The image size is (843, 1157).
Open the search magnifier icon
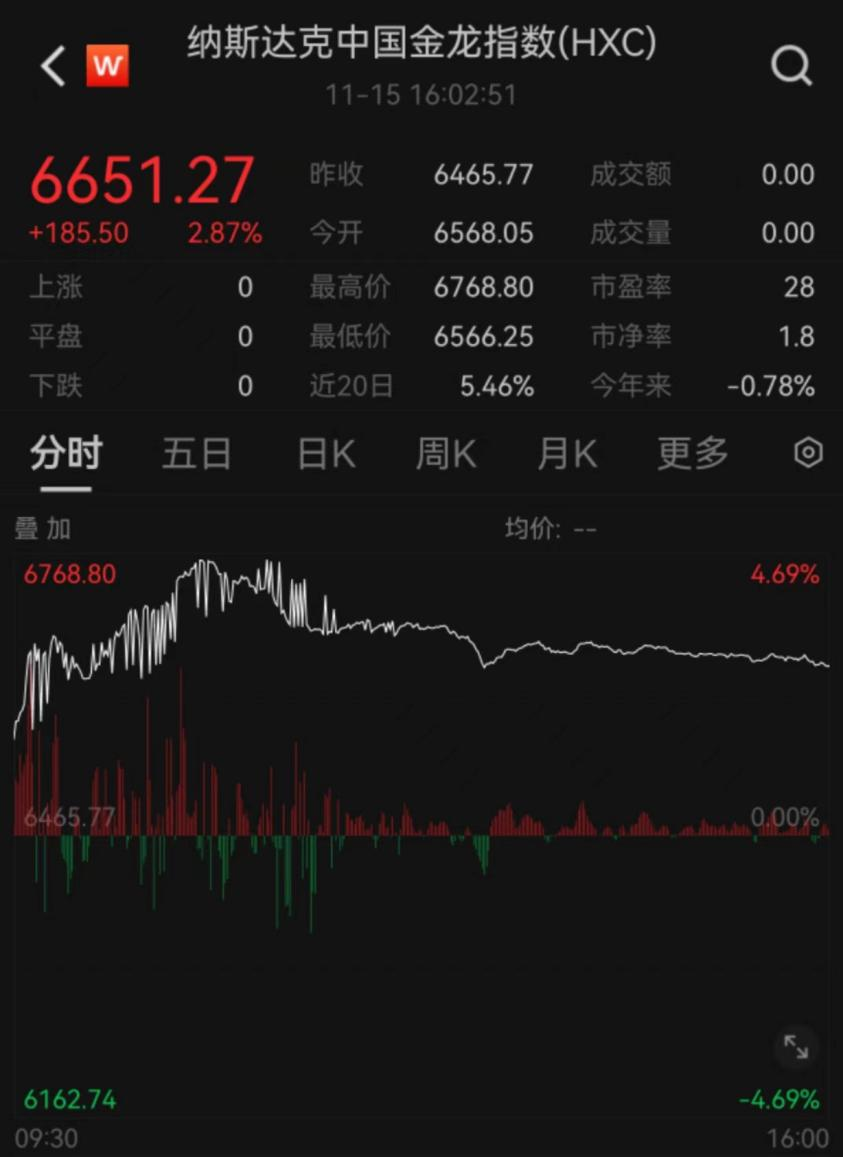(x=791, y=67)
